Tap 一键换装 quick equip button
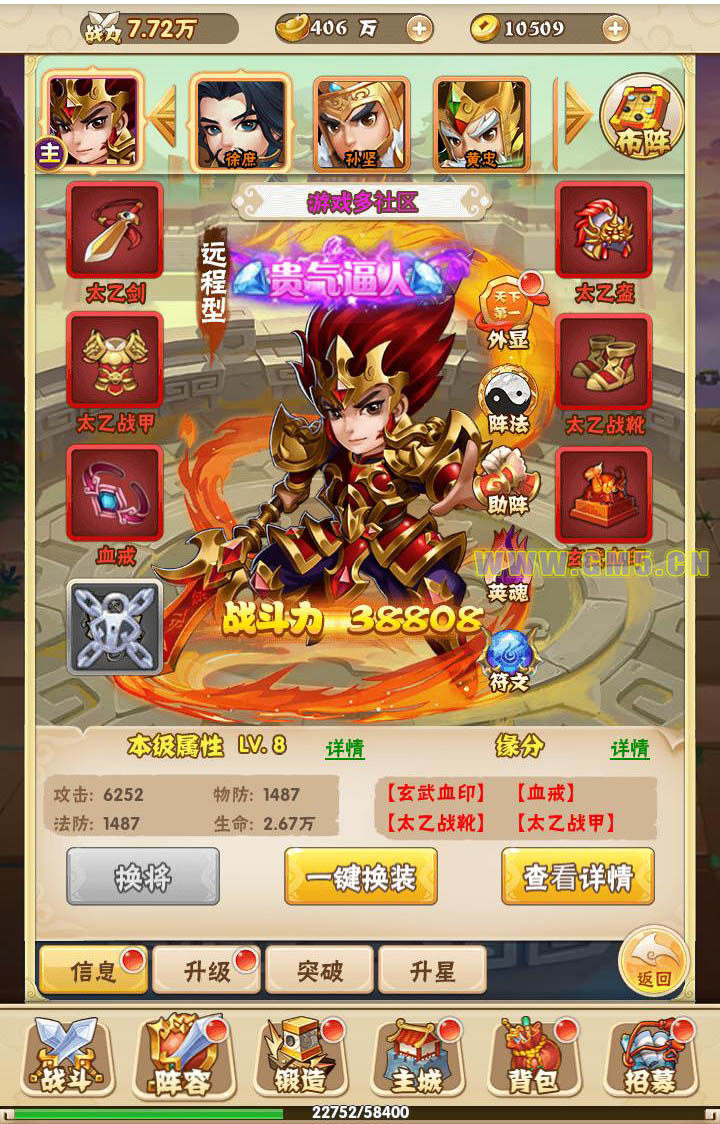This screenshot has width=720, height=1124. coord(361,878)
